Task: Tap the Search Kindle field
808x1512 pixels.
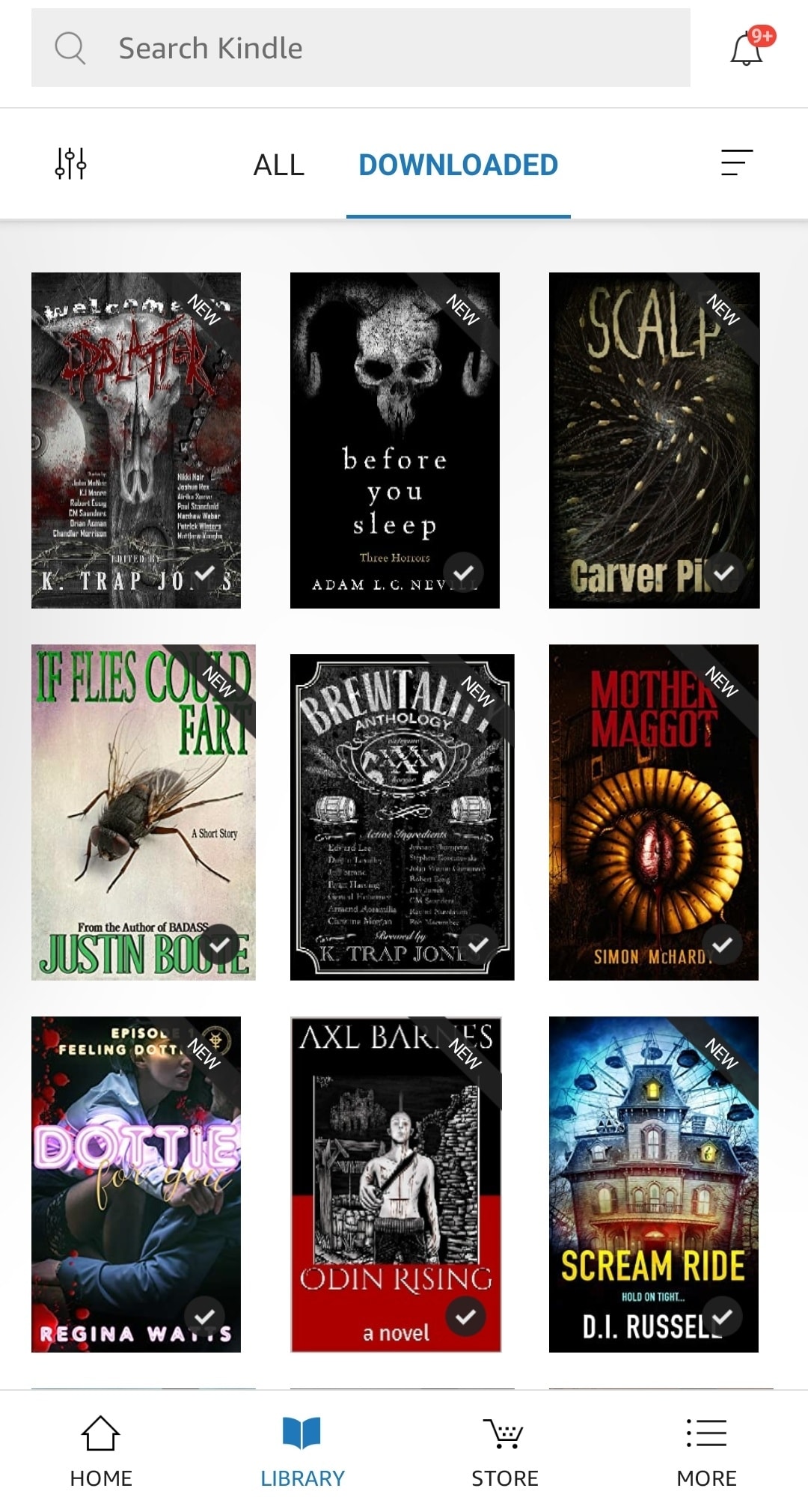Action: click(359, 48)
